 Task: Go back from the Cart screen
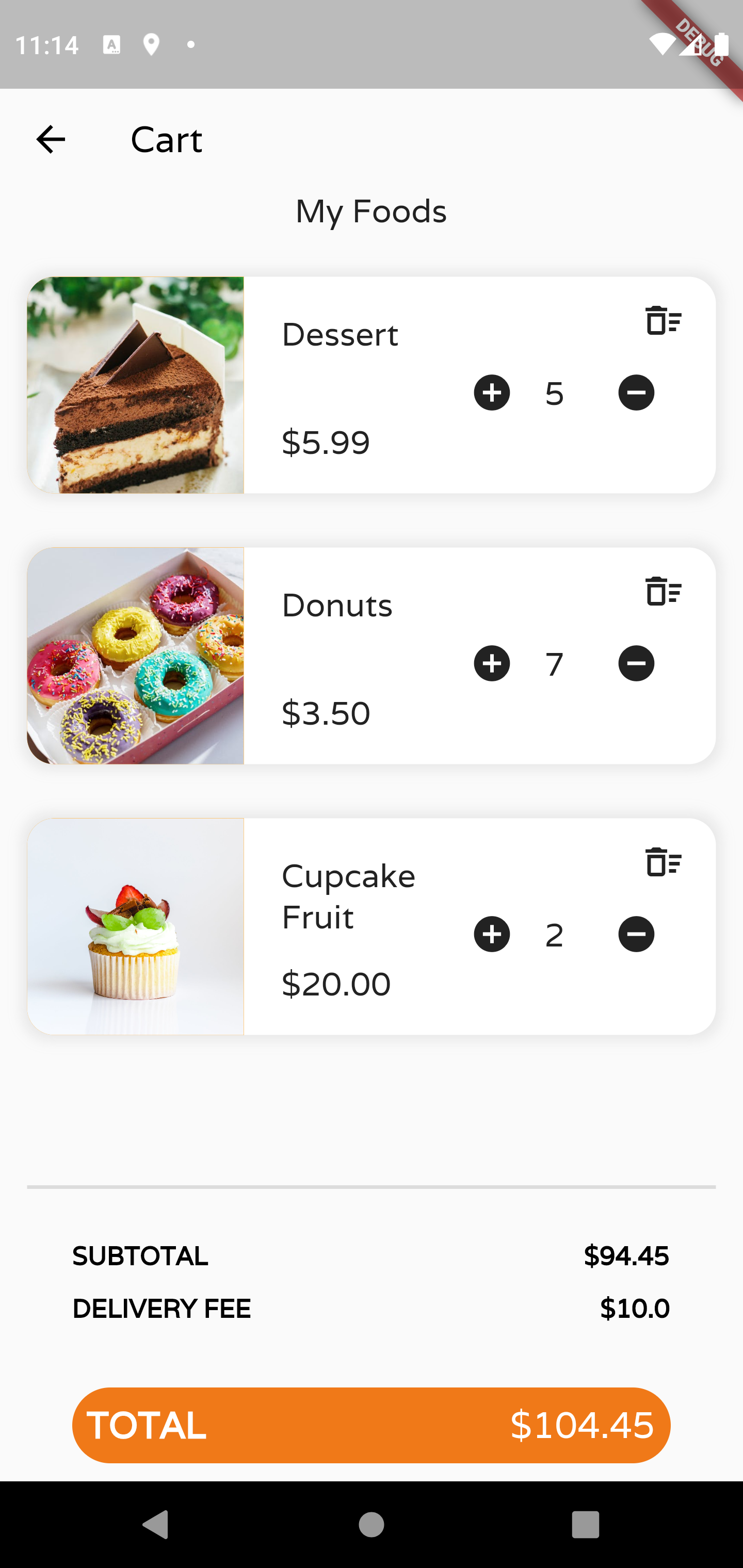51,140
